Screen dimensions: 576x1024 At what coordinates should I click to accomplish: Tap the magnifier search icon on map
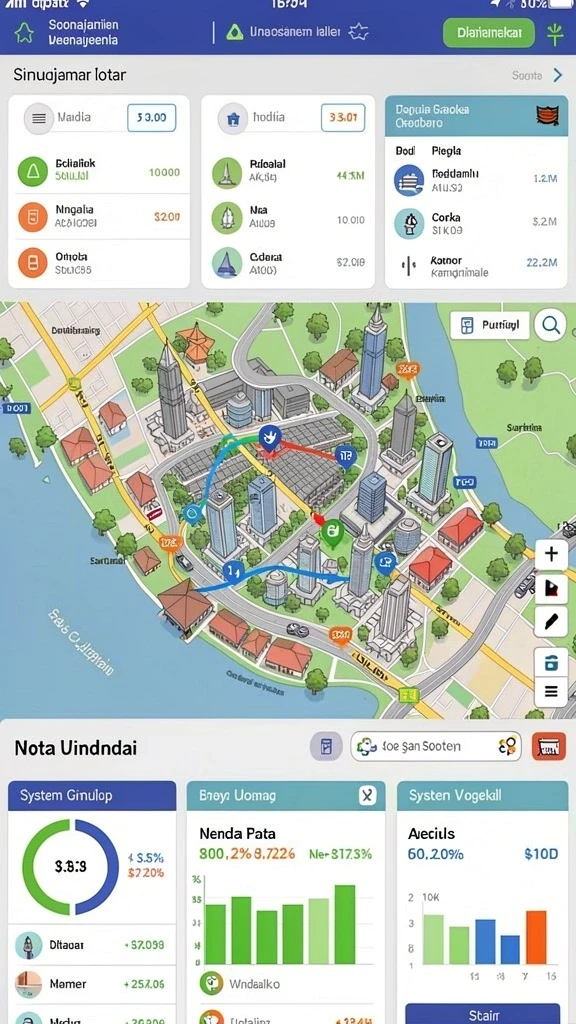tap(550, 325)
